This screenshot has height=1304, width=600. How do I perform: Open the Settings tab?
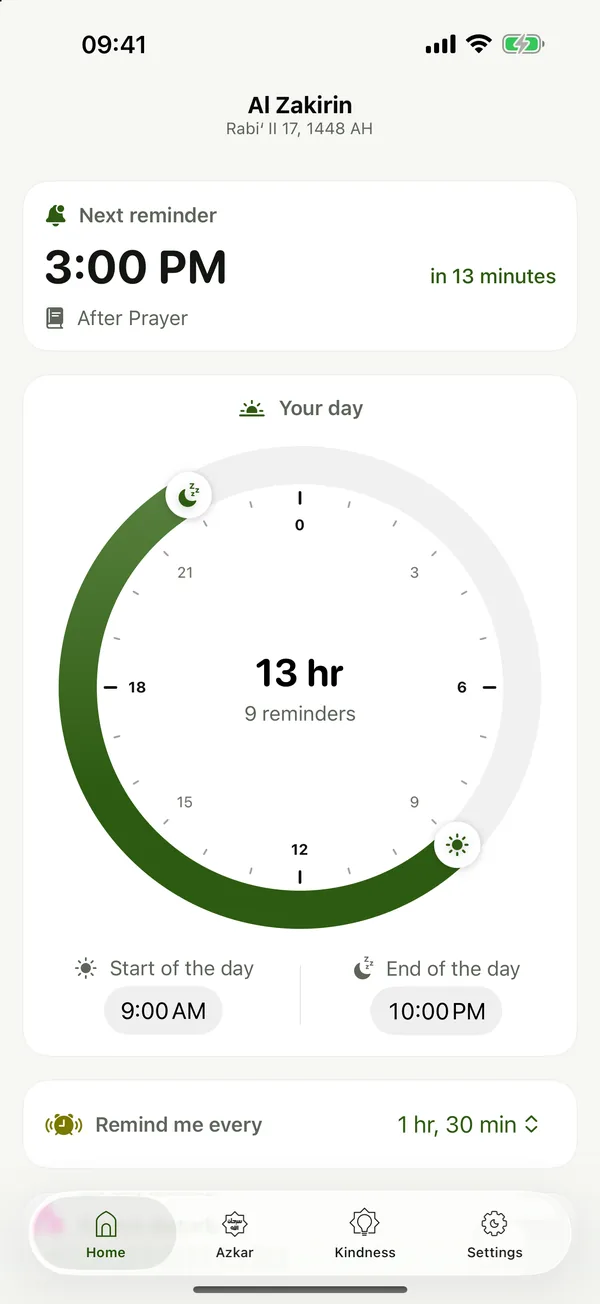point(495,1234)
